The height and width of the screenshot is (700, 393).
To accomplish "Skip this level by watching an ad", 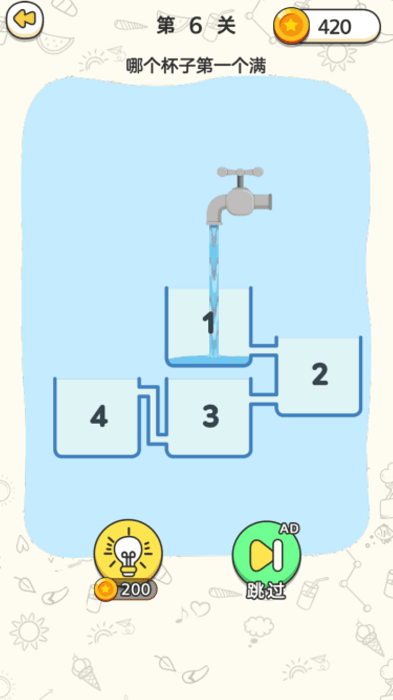I will [266, 560].
